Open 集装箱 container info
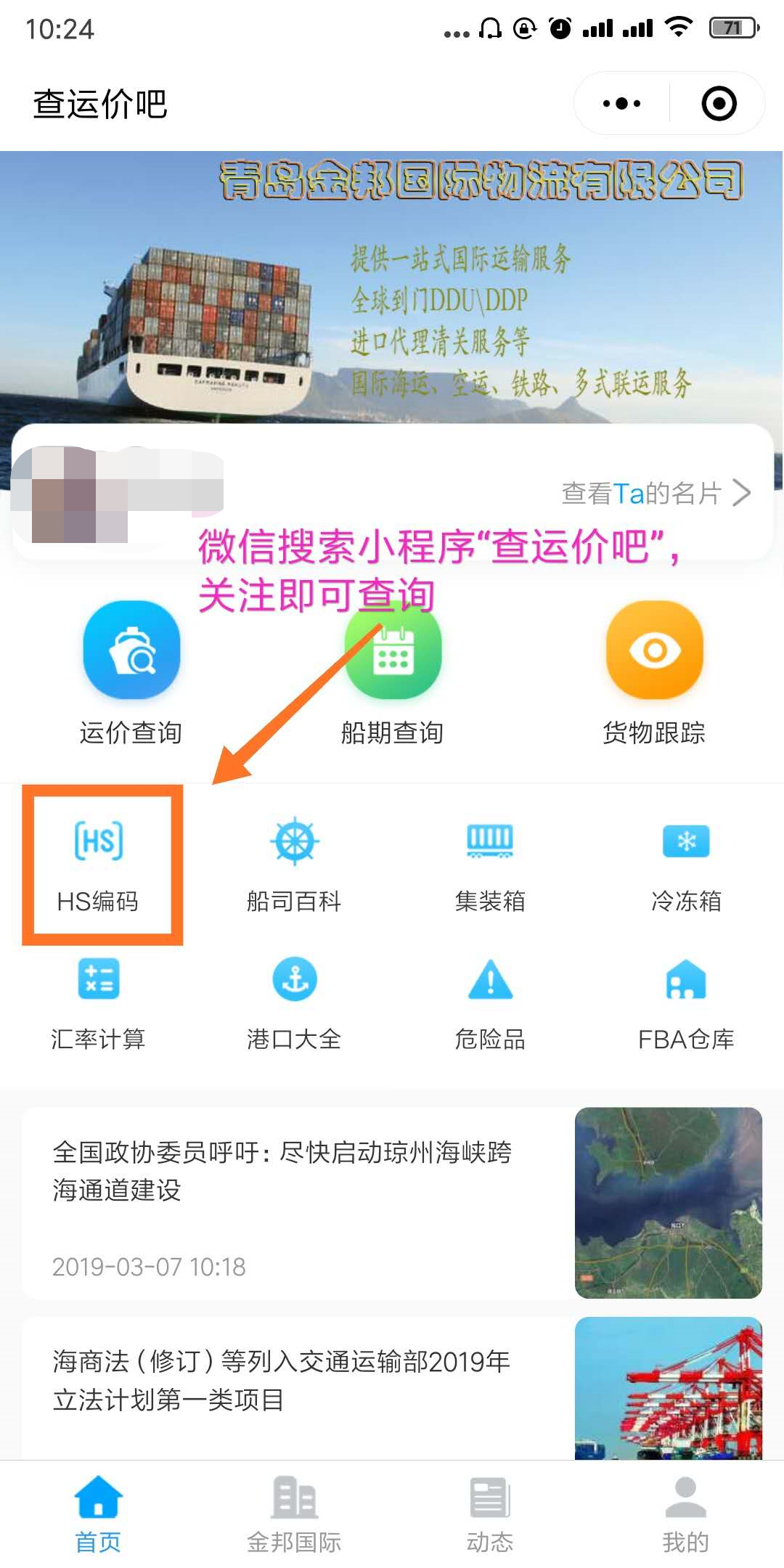 tap(490, 865)
